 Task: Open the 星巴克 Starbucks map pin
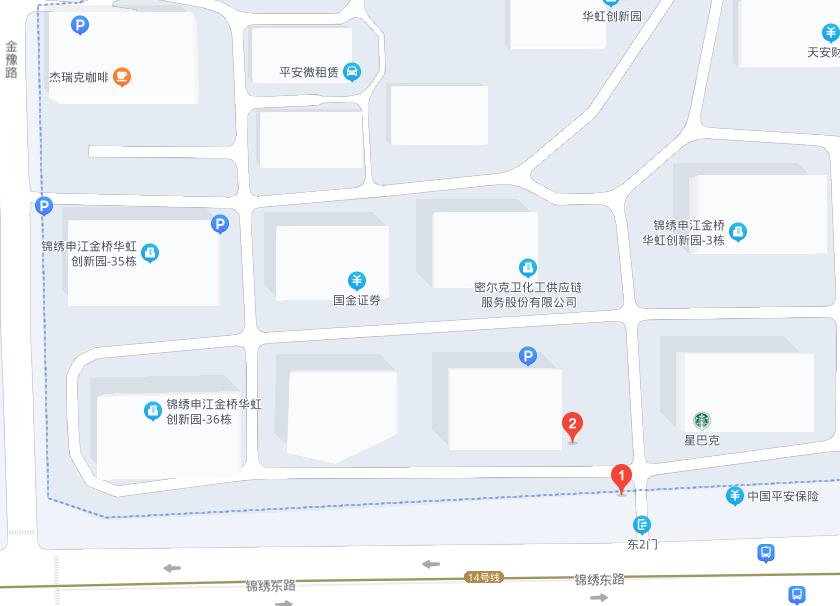(702, 421)
